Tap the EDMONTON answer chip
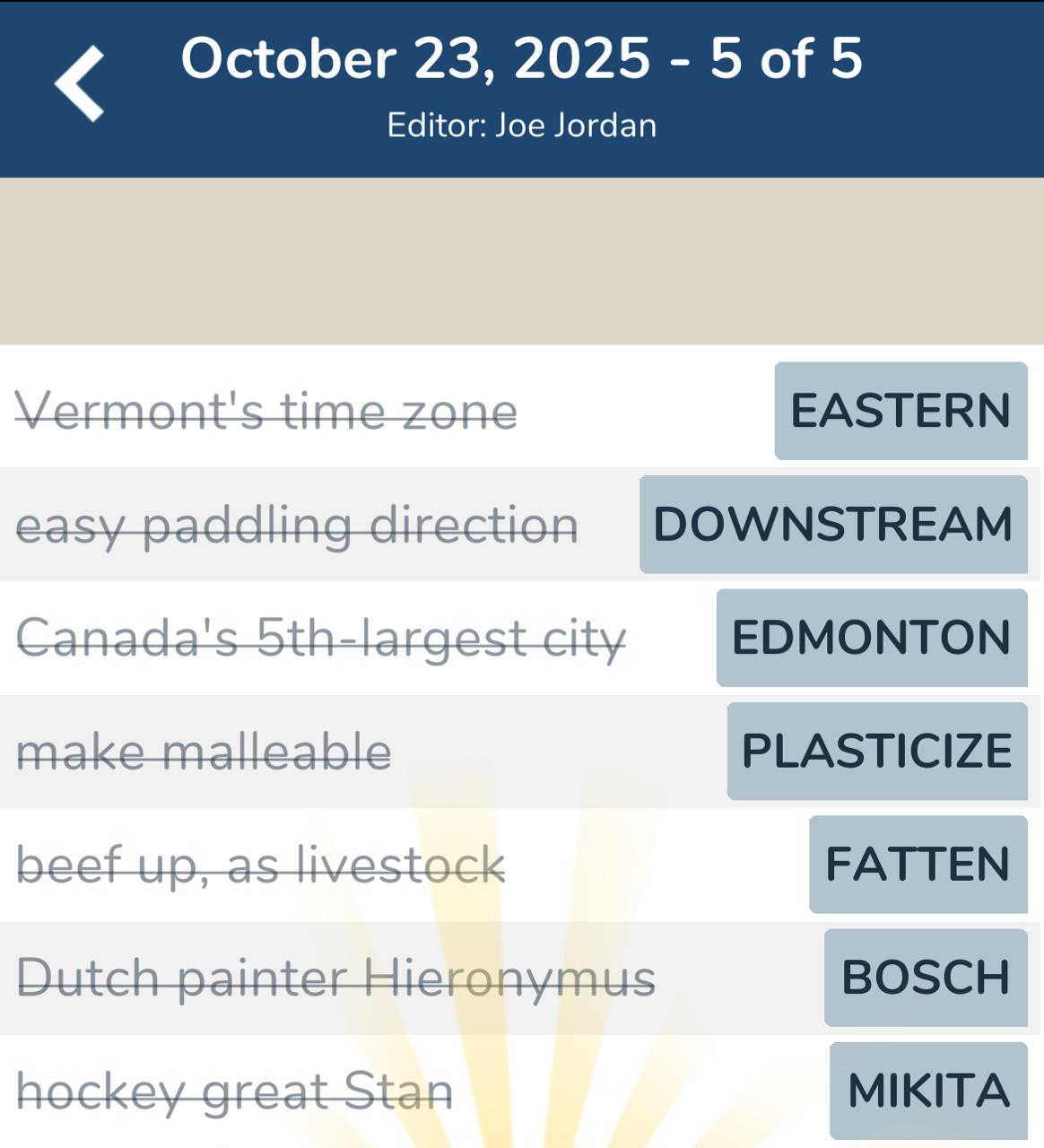The image size is (1044, 1148). point(872,638)
